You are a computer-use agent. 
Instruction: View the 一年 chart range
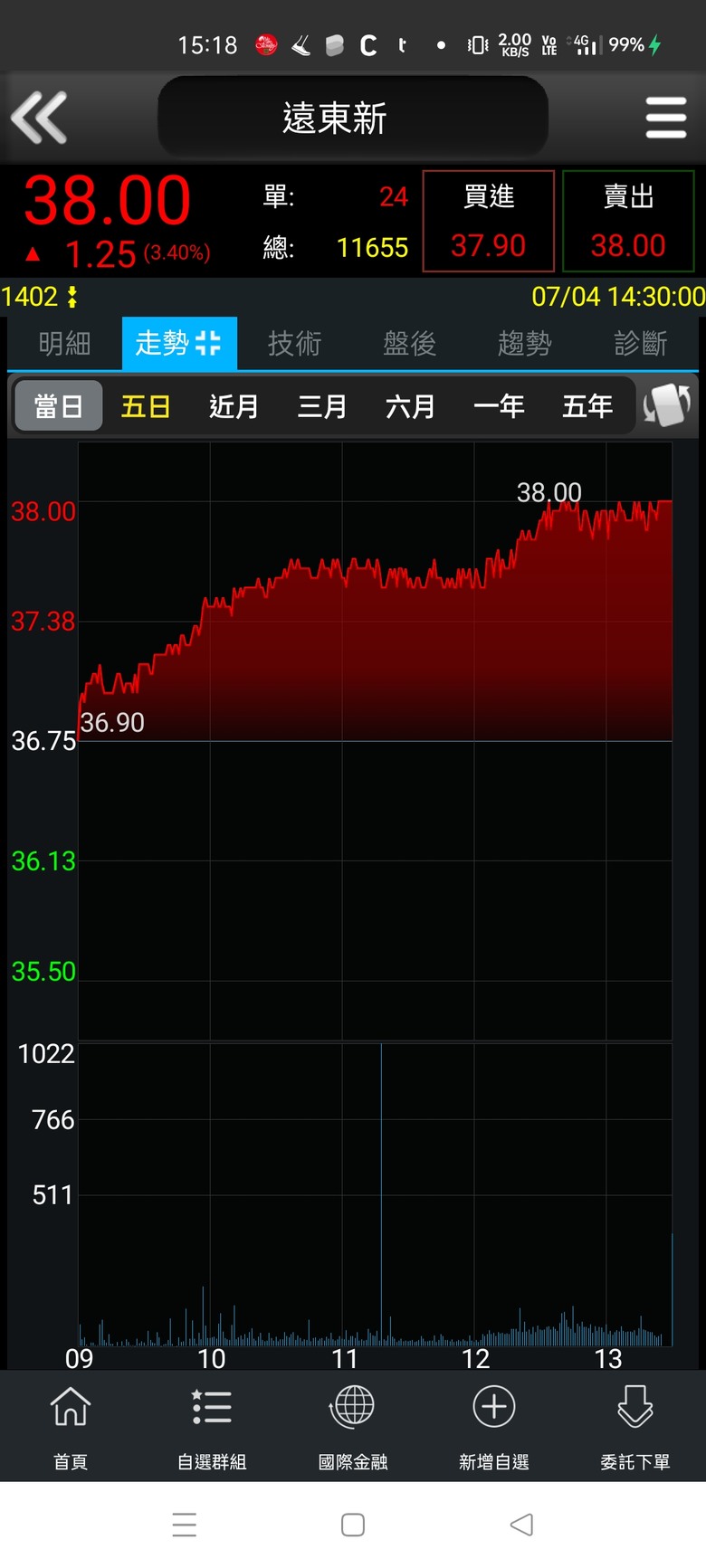click(x=499, y=406)
